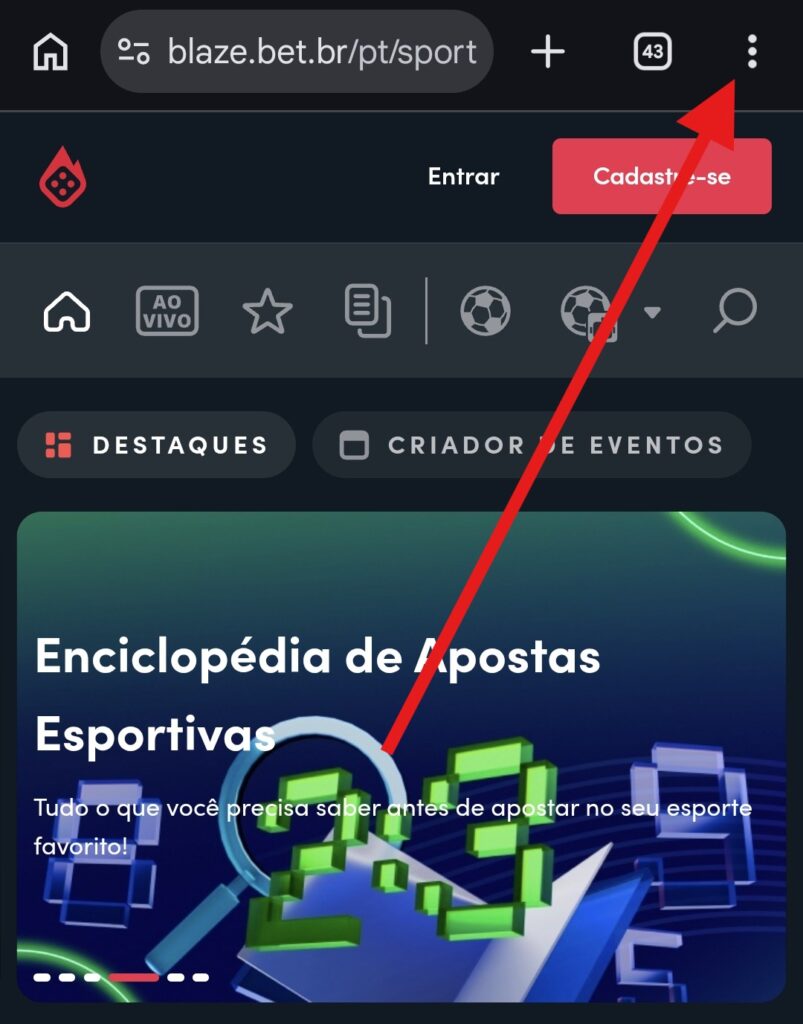Open sports search with the magnifier icon

736,311
